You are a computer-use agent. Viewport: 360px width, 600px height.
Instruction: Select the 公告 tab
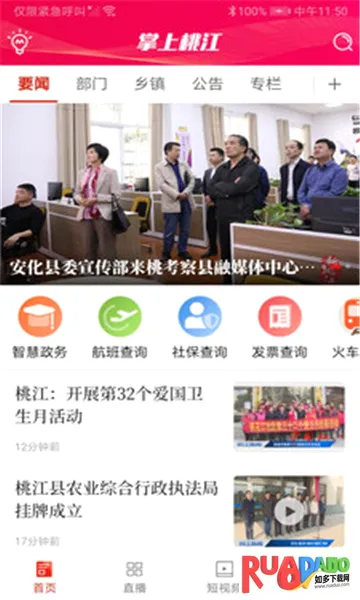[x=208, y=84]
